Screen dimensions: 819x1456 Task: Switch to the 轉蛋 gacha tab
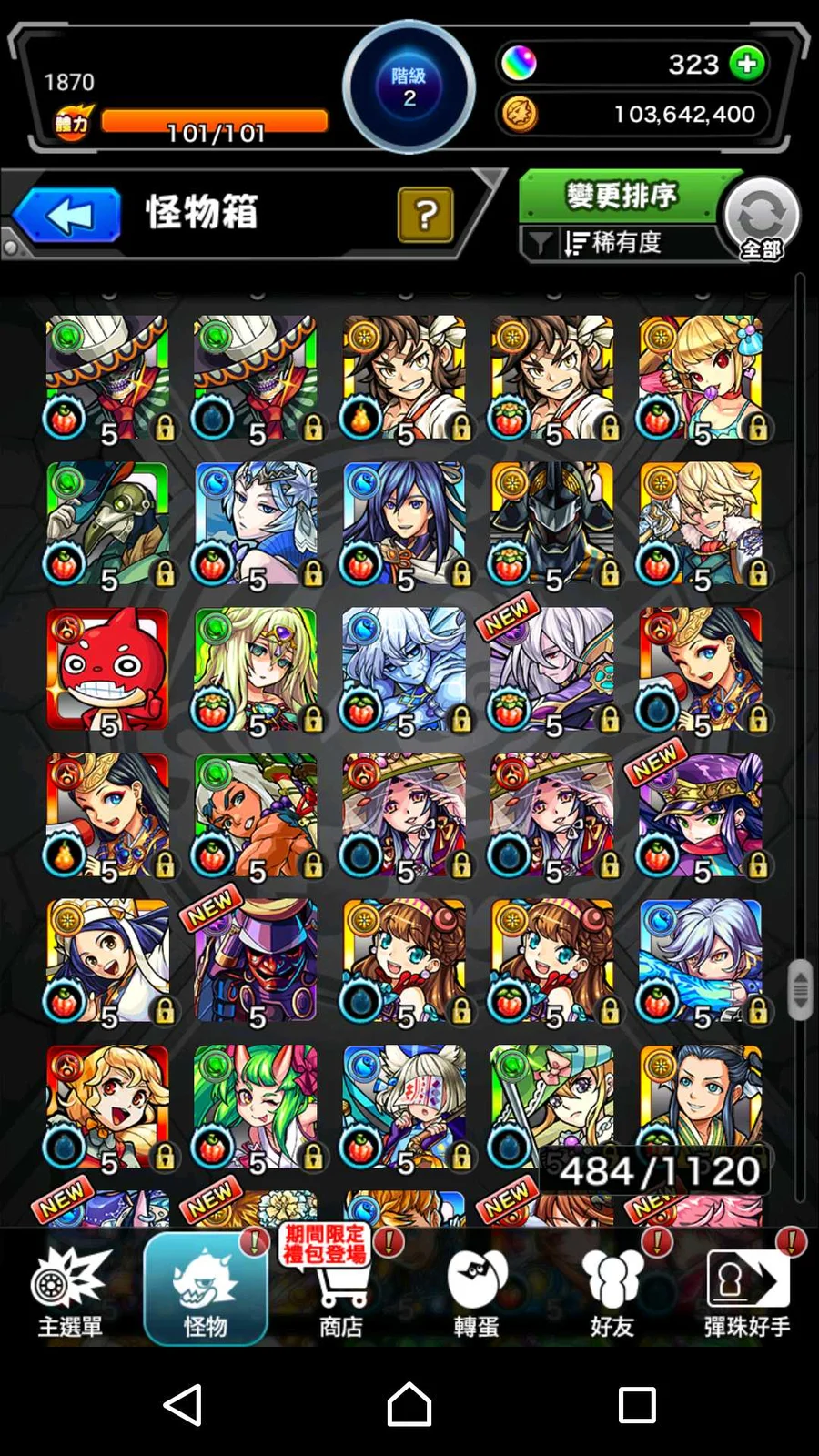tap(476, 1291)
